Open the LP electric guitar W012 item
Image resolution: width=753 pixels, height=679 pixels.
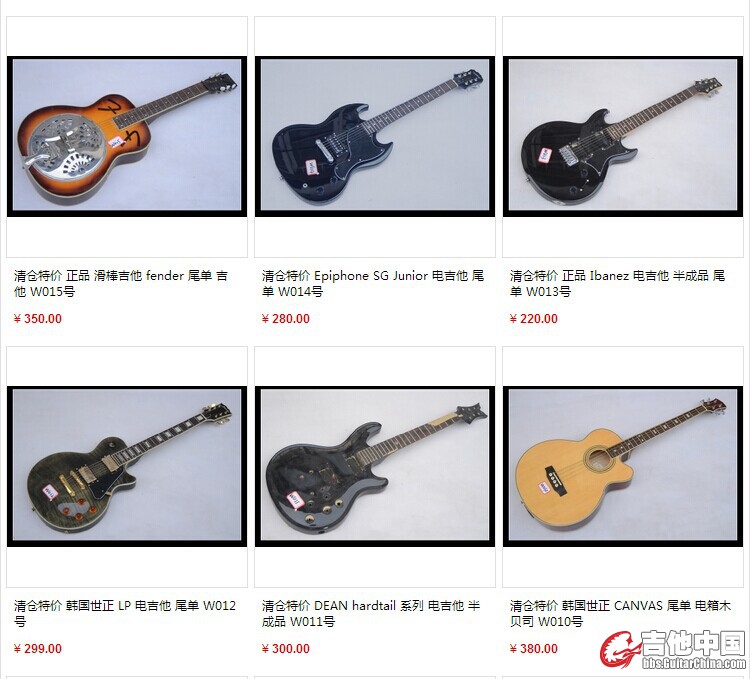point(126,466)
